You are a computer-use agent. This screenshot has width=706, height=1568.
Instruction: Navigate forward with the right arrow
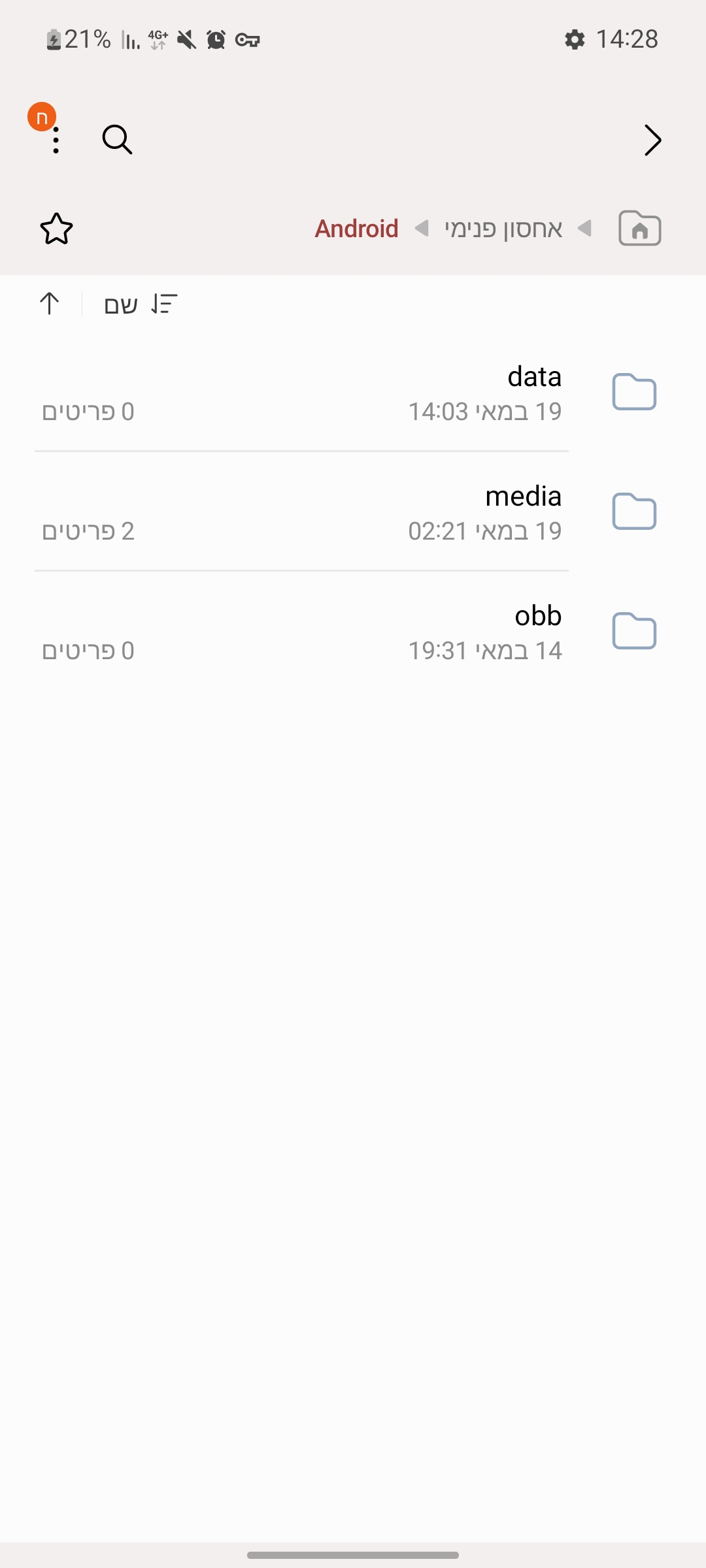[652, 140]
